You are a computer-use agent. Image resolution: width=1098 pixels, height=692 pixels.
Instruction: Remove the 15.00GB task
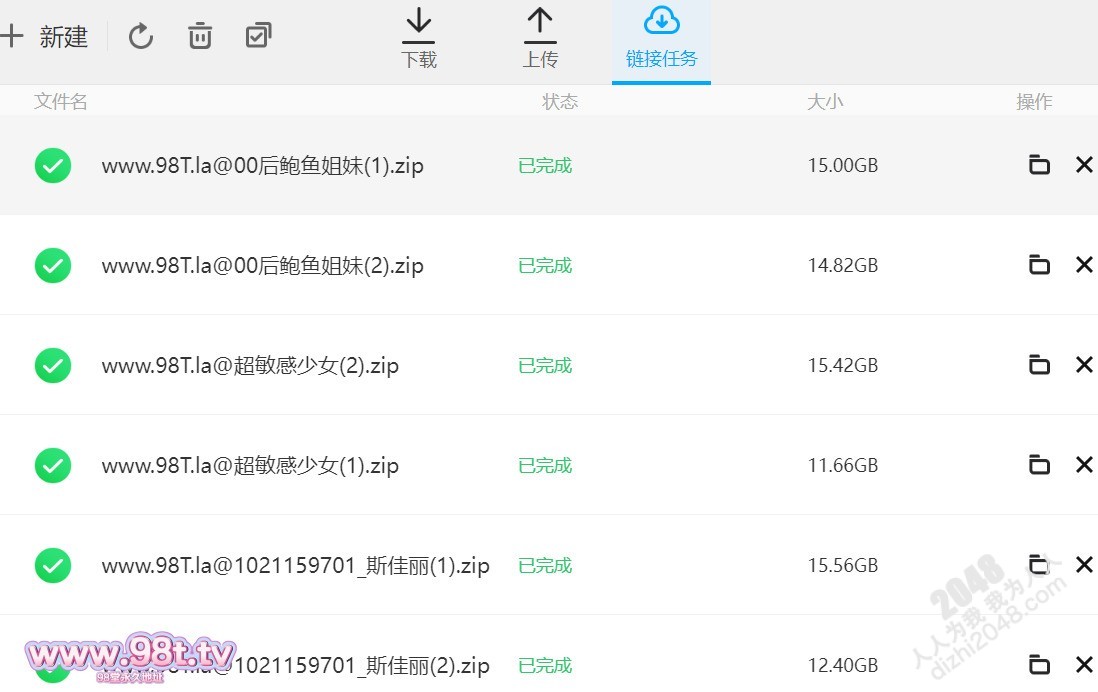coord(1084,165)
